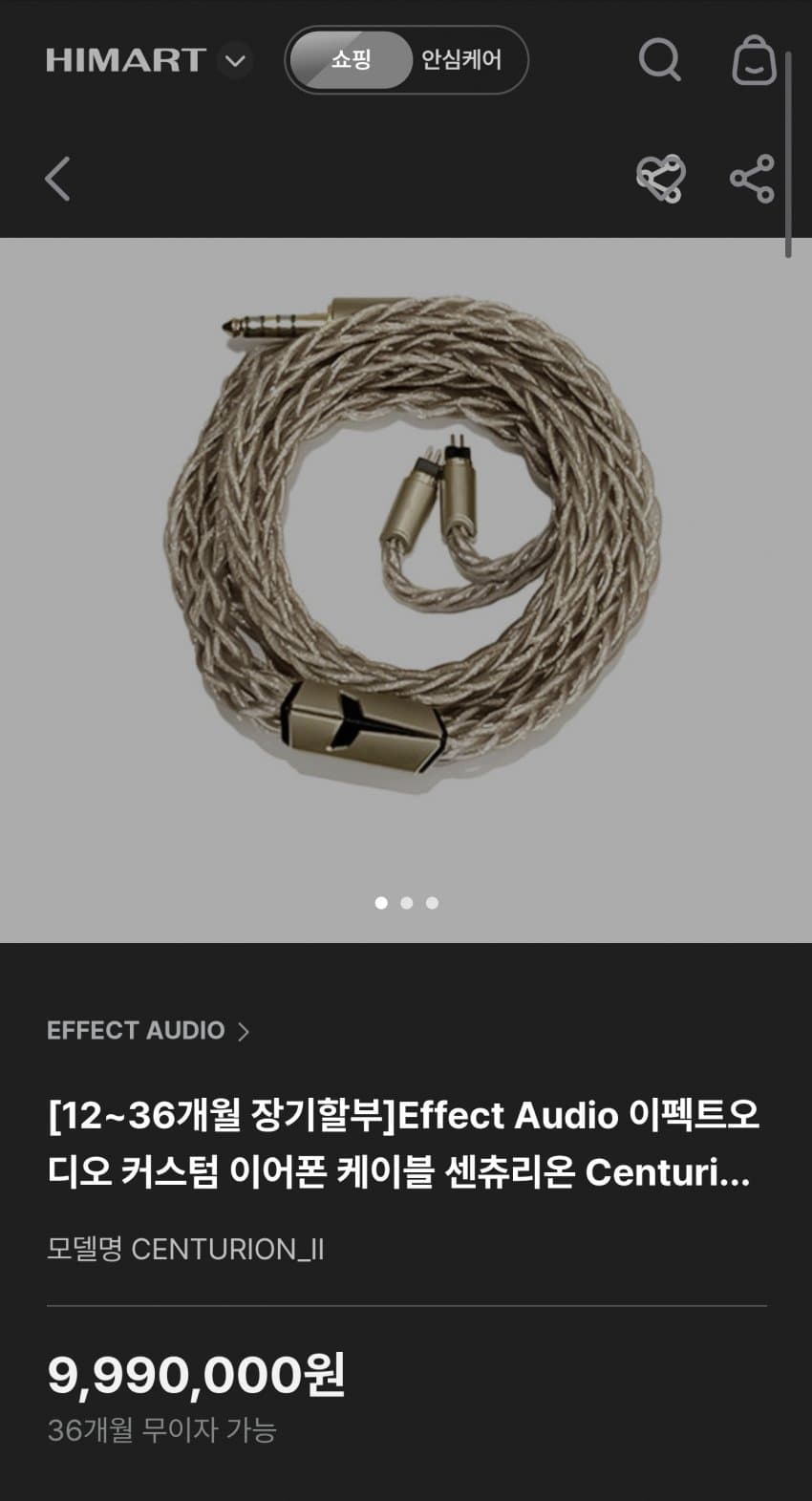The image size is (812, 1501).
Task: Go back to previous page
Action: point(58,179)
